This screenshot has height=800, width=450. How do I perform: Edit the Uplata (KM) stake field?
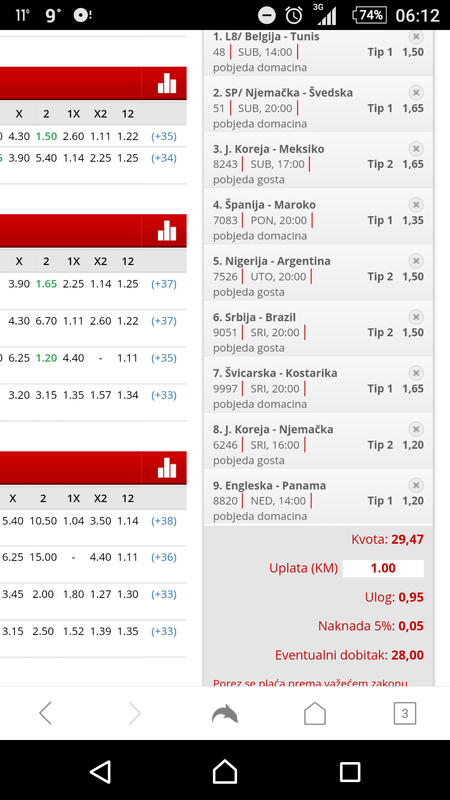383,568
